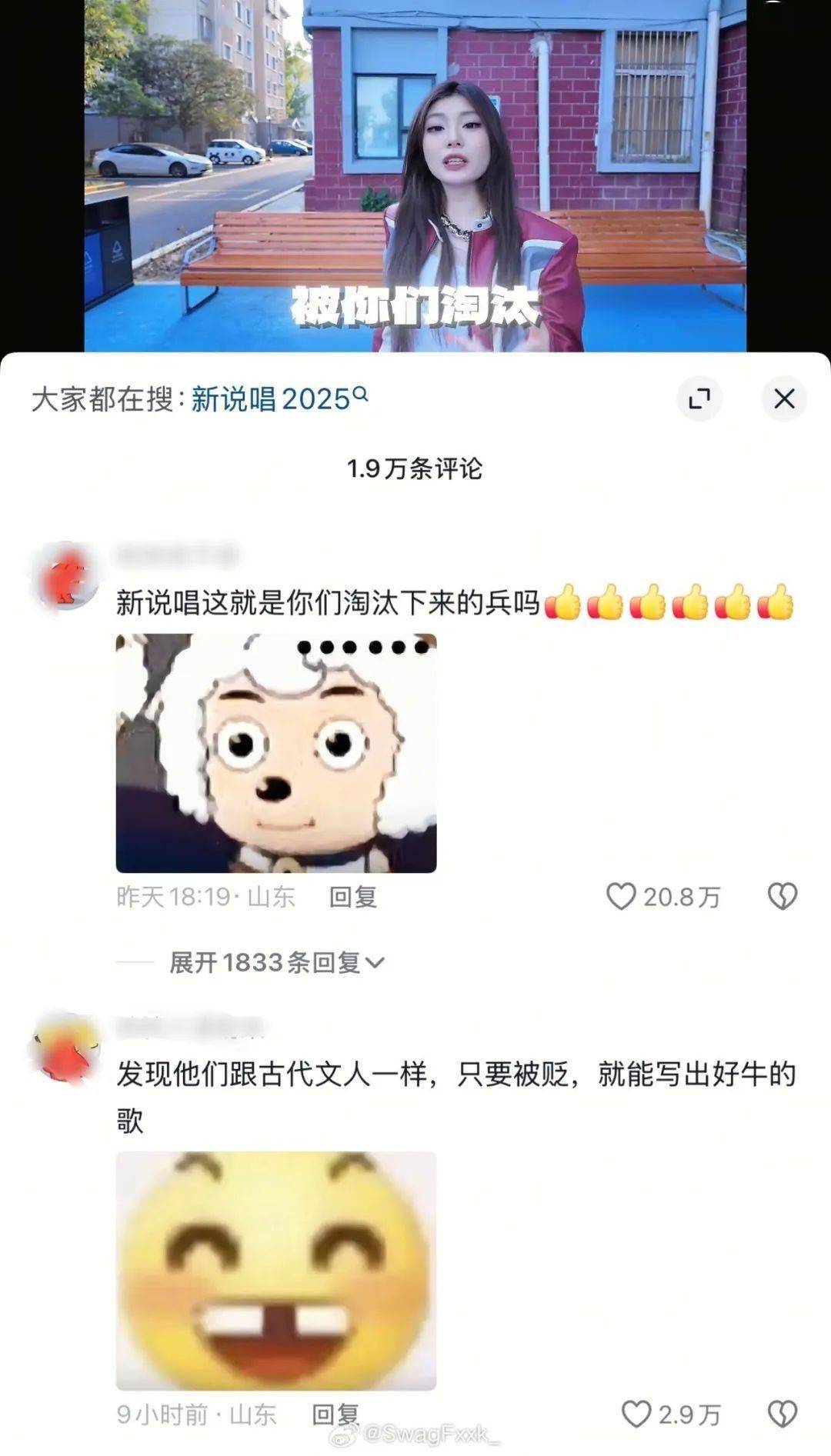Reply to the 9小时前 山东 comment
Viewport: 831px width, 1456px height.
tap(335, 1414)
